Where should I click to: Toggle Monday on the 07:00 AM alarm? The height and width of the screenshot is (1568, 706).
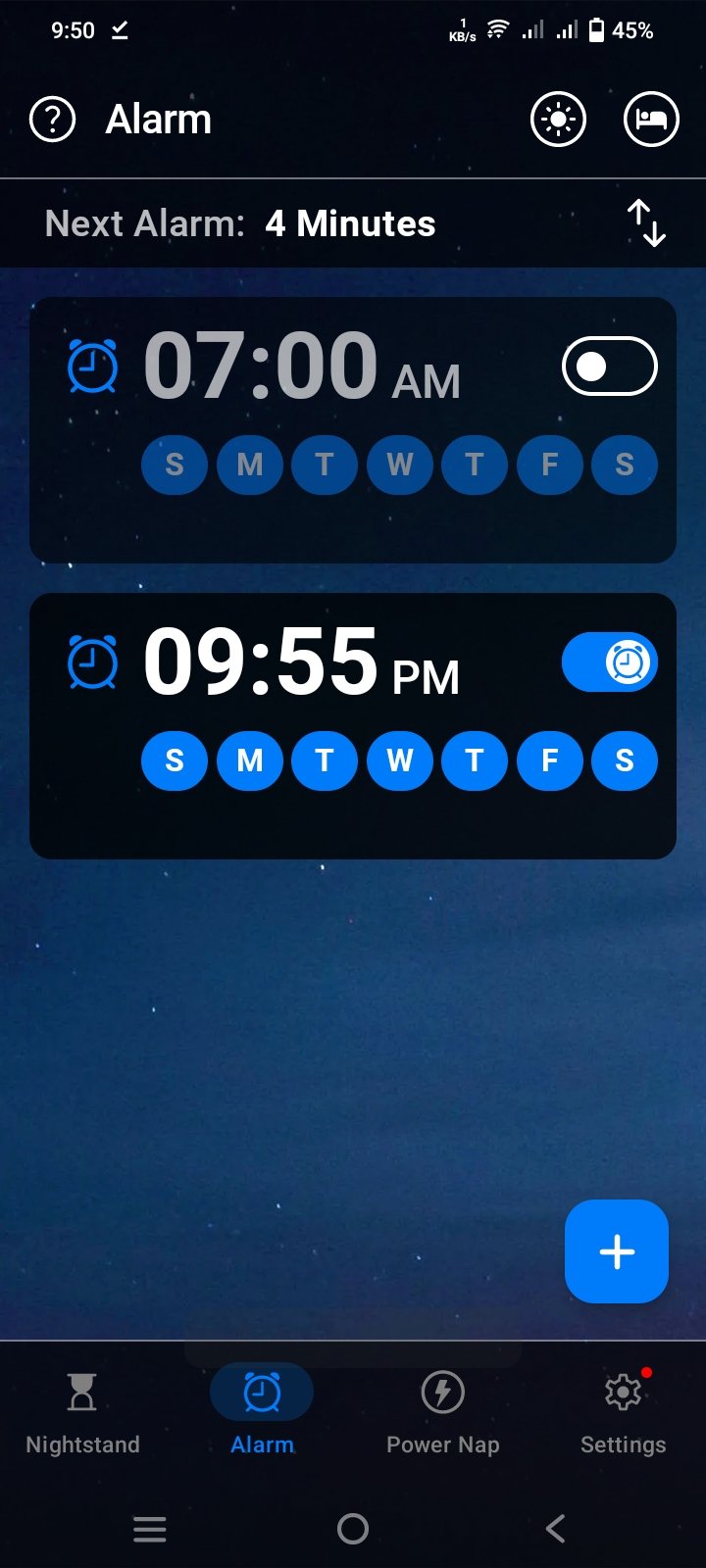tap(249, 465)
